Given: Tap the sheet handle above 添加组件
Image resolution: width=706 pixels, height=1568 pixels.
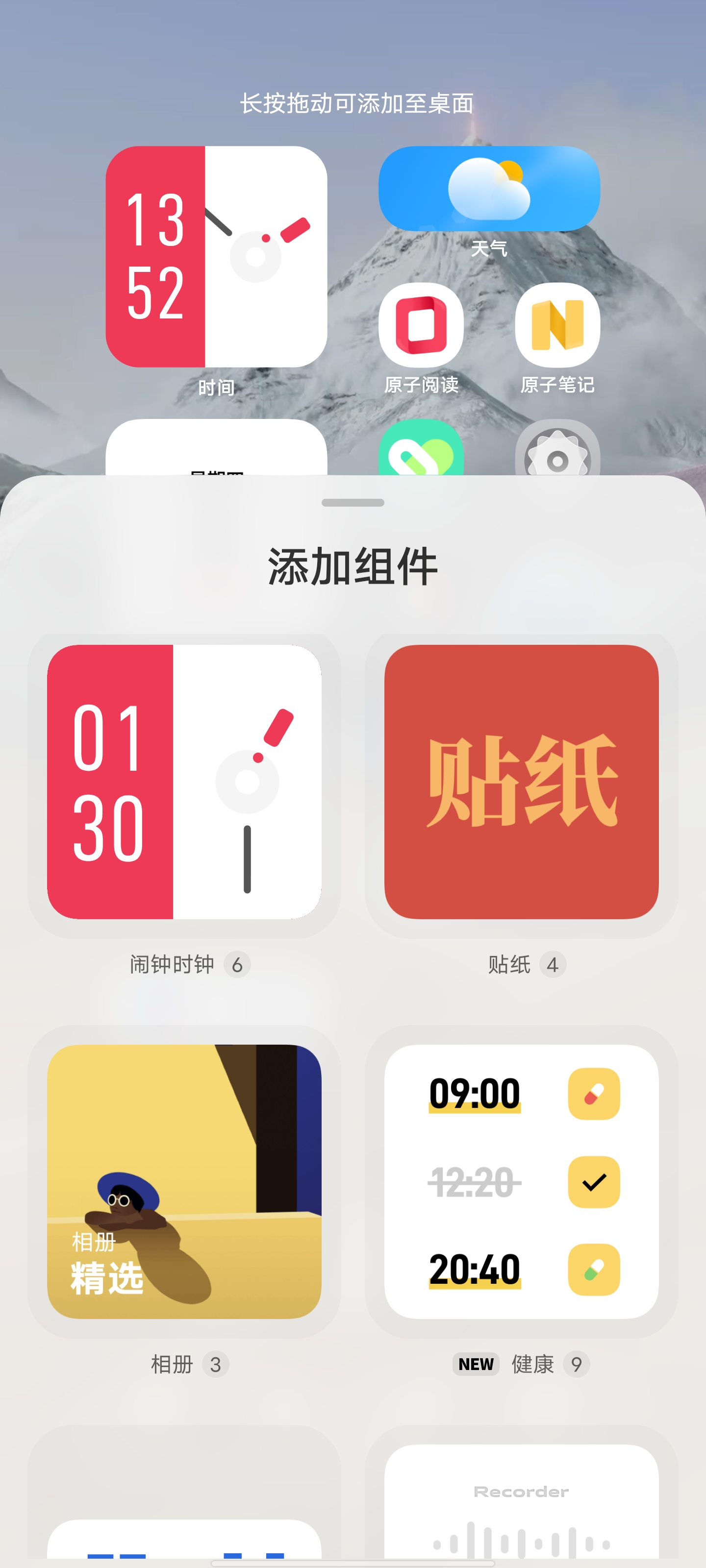Looking at the screenshot, I should (x=353, y=503).
